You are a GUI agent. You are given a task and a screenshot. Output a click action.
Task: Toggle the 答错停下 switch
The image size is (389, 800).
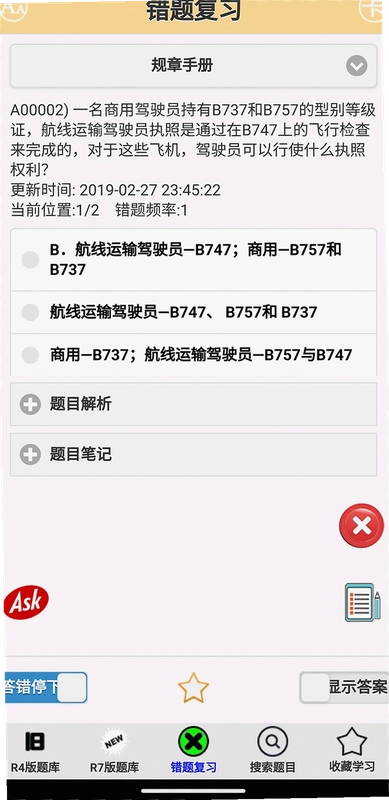(45, 687)
